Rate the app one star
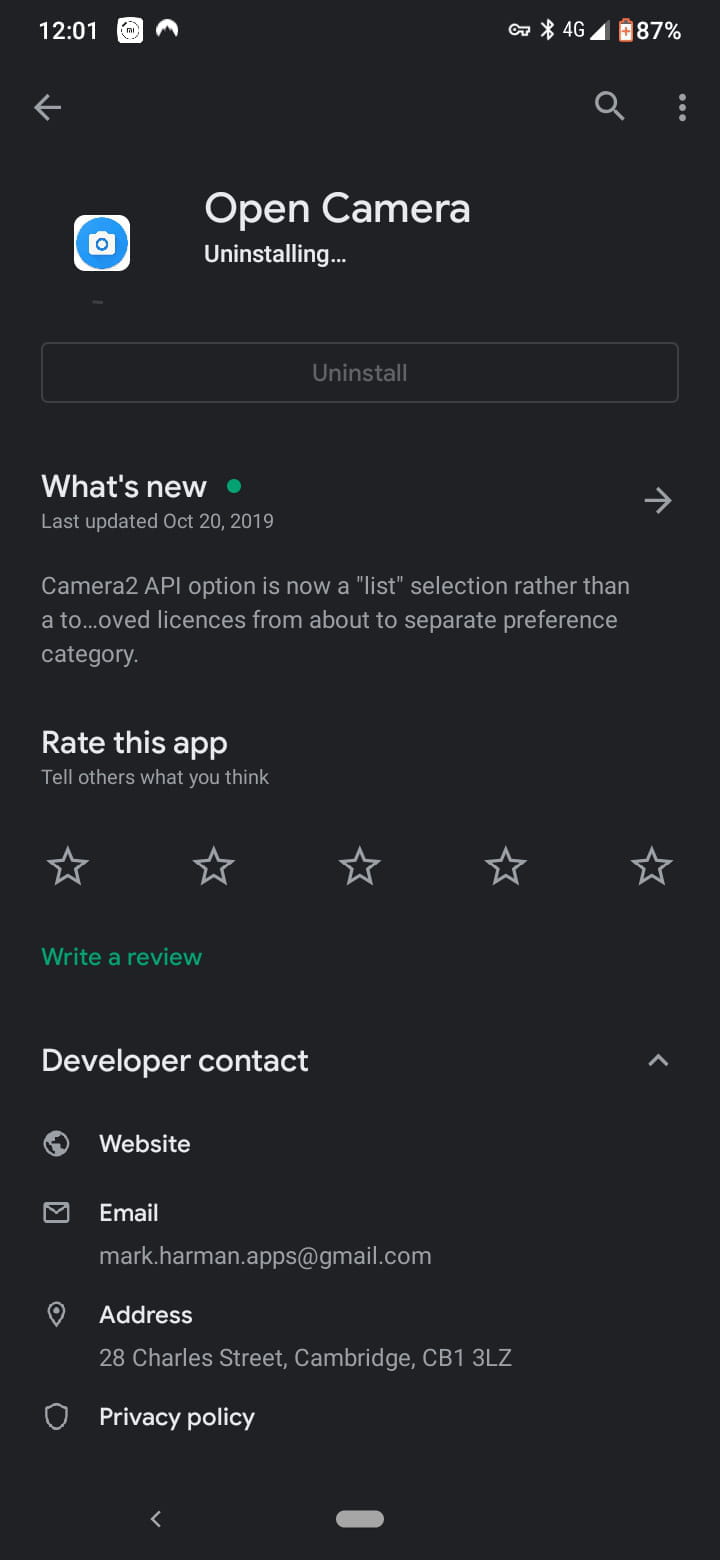Screen dimensions: 720x1560 tap(68, 866)
